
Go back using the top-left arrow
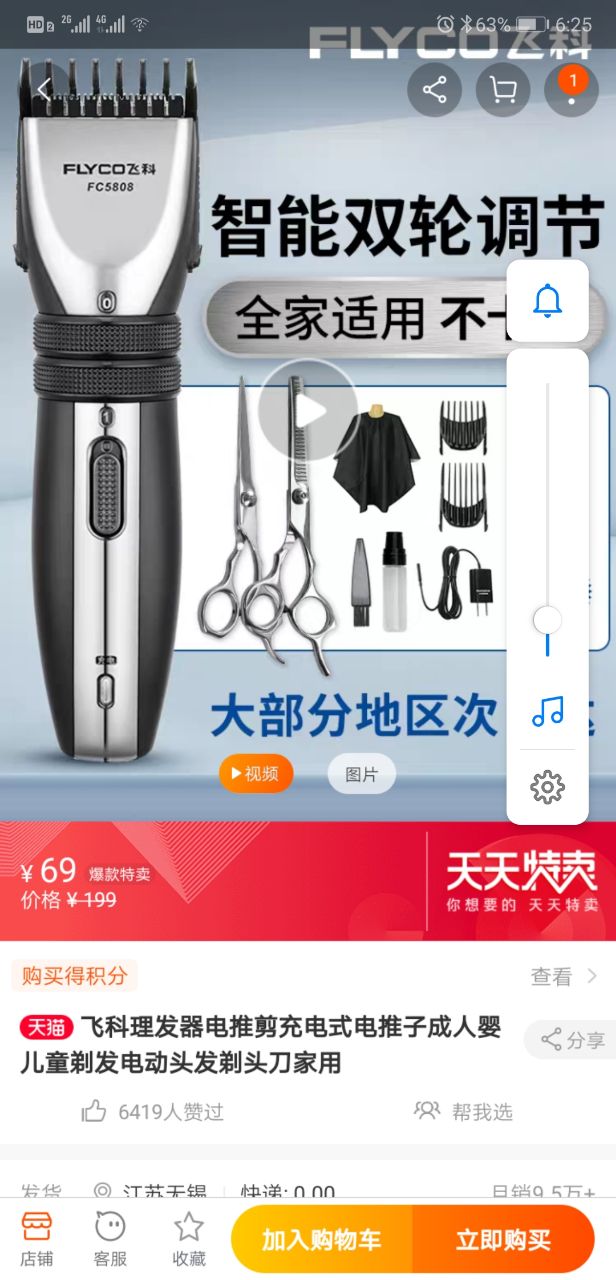coord(44,91)
